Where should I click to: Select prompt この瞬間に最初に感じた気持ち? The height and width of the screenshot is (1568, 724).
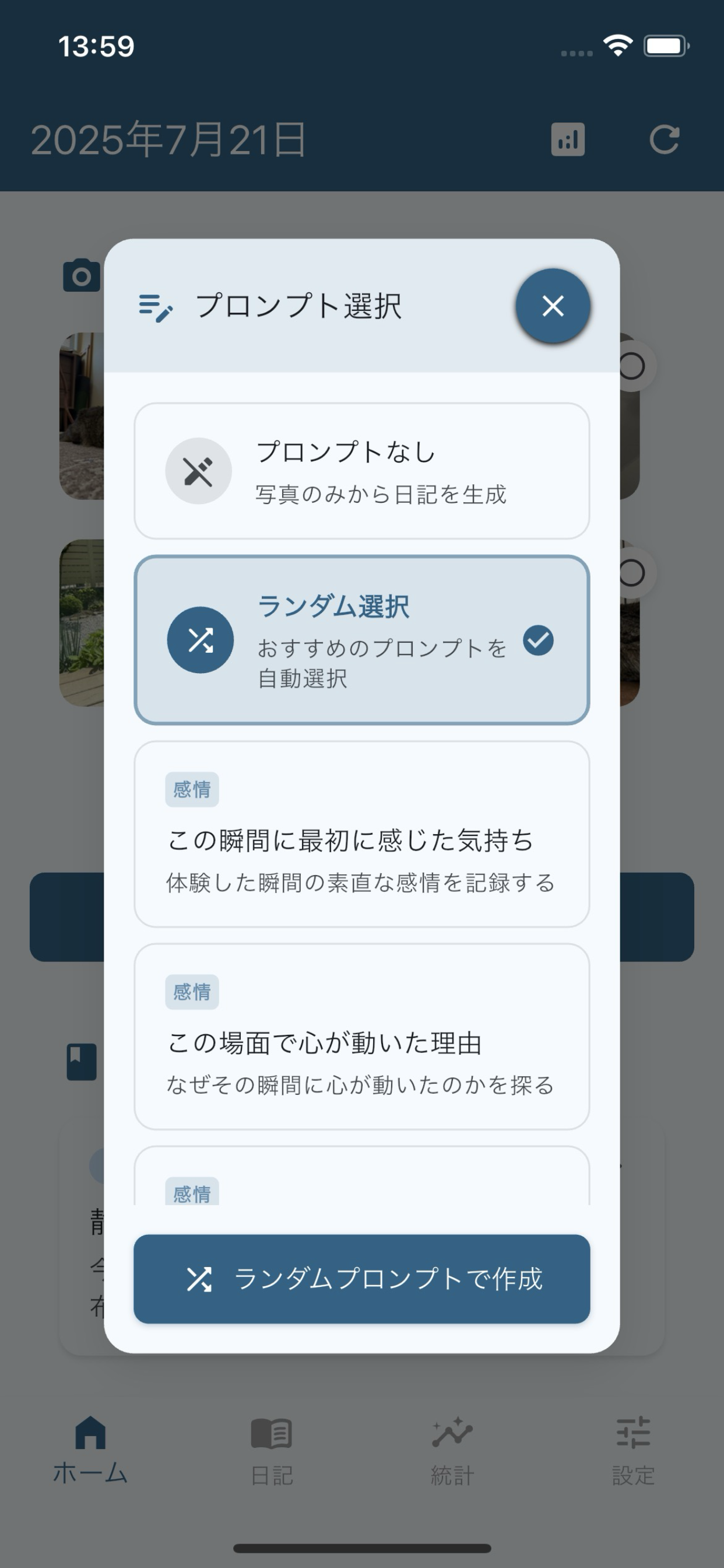click(361, 834)
